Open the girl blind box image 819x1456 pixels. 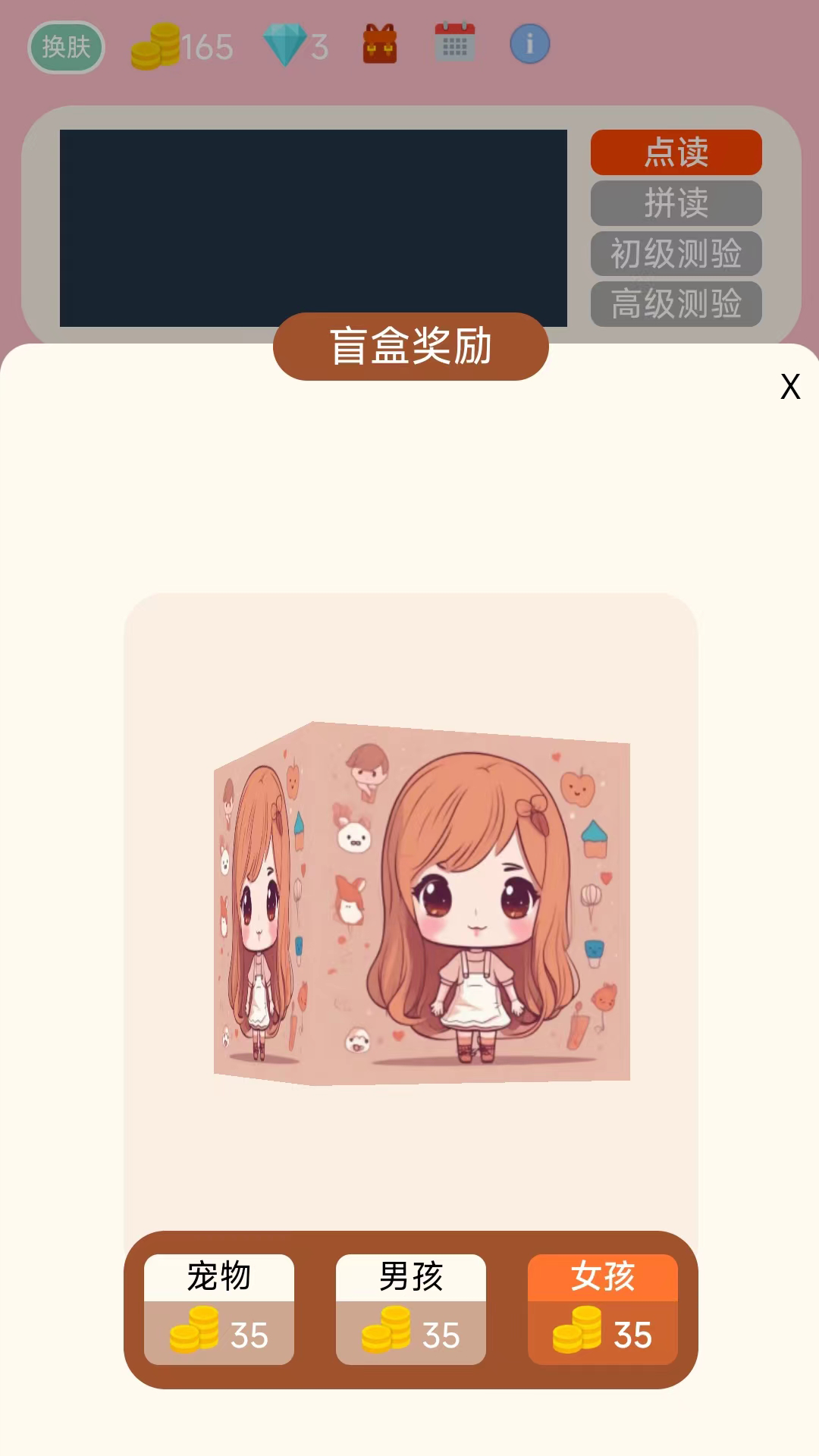tap(422, 902)
